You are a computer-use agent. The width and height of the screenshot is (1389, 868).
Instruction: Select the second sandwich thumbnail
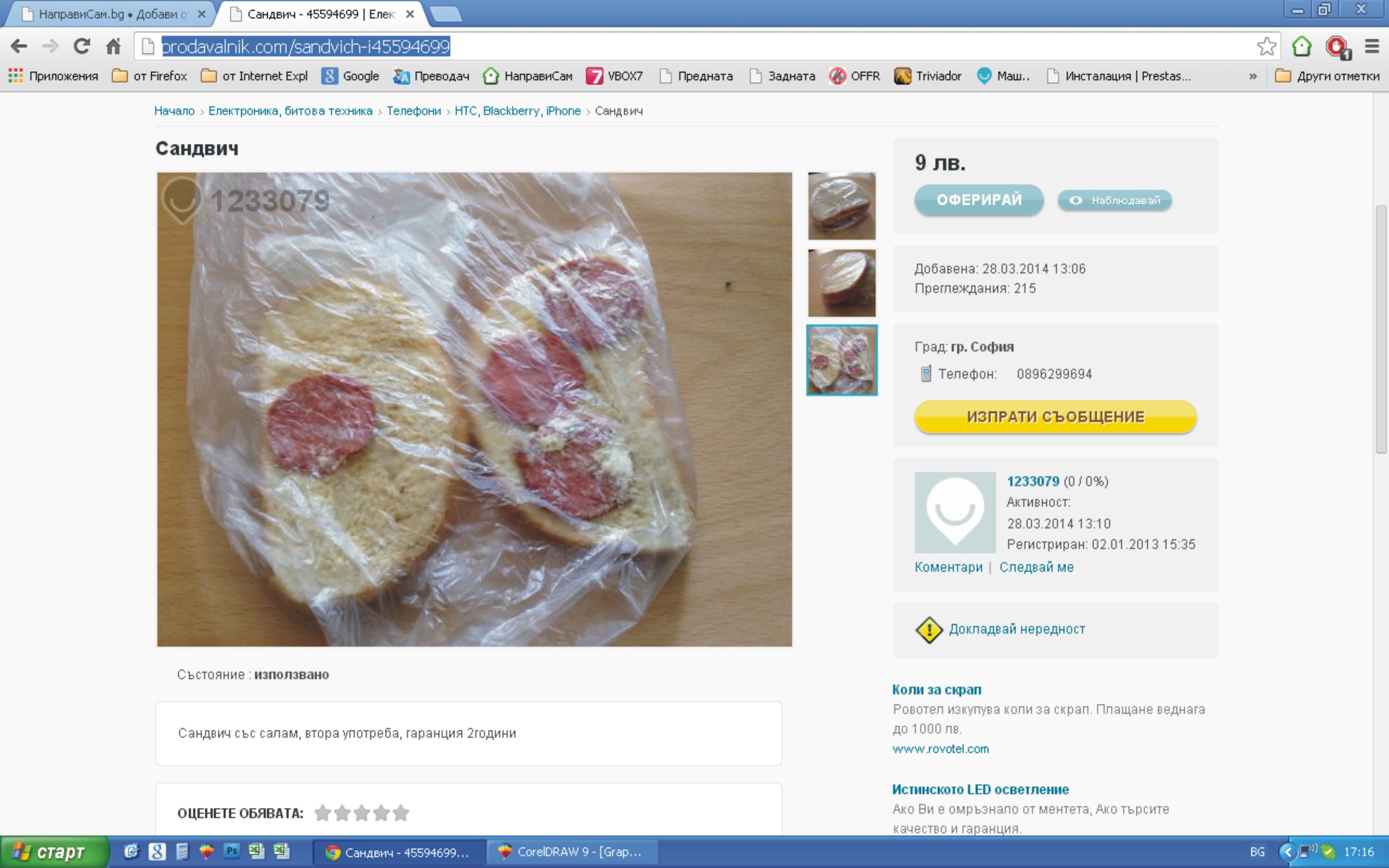(x=841, y=283)
